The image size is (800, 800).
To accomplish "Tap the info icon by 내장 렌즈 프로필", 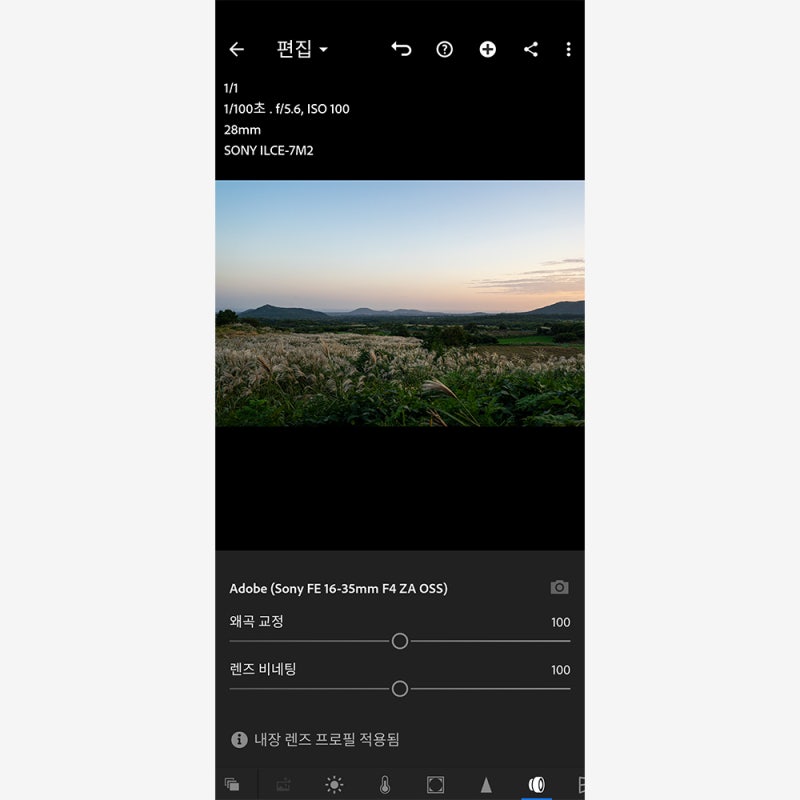I will [x=239, y=740].
